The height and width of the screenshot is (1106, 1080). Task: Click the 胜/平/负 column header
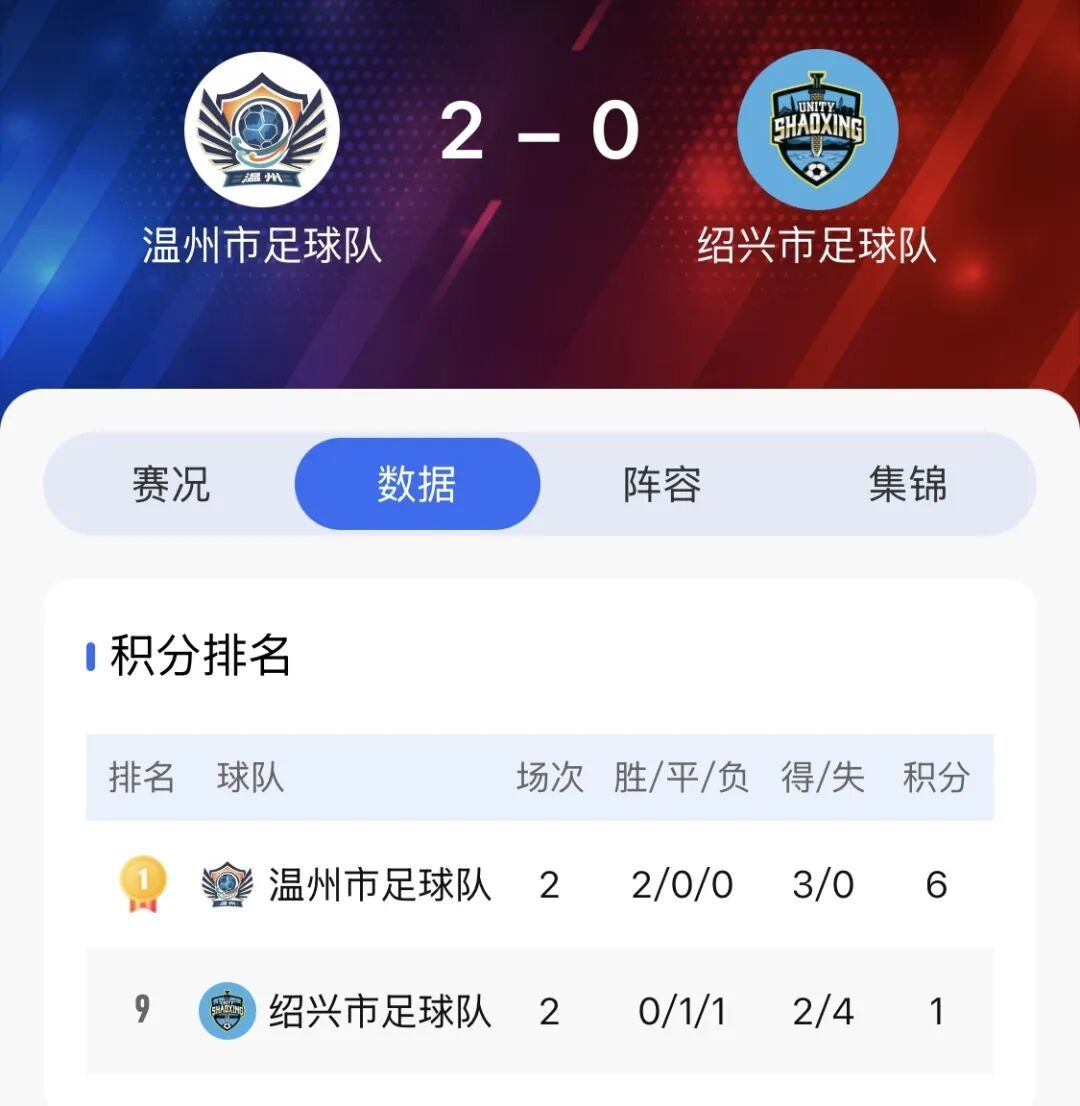coord(682,779)
